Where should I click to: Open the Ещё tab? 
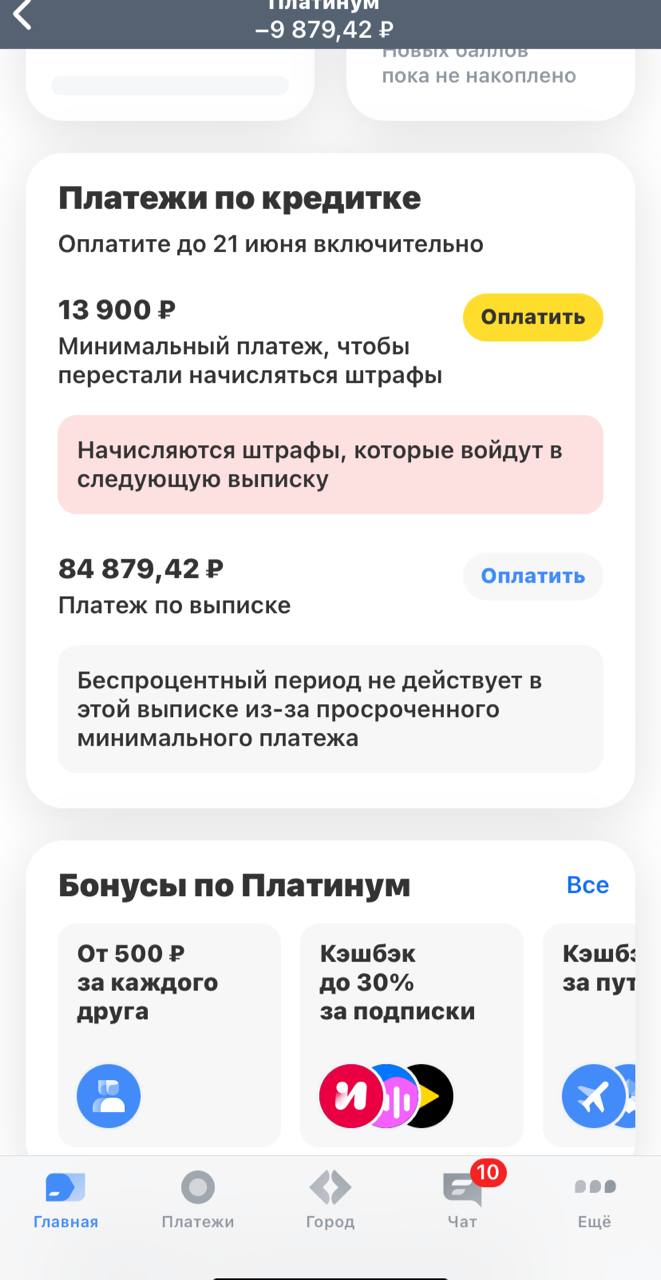[x=594, y=1200]
